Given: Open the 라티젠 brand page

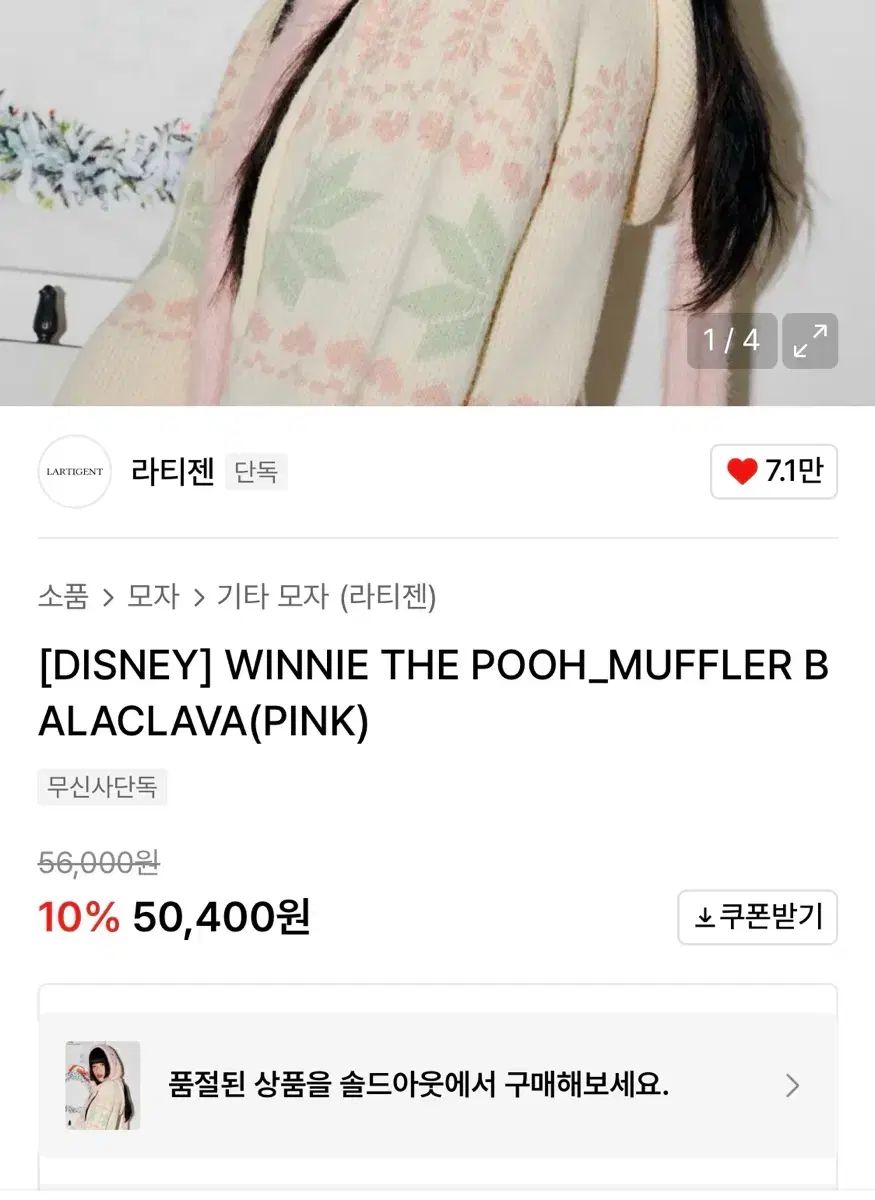Looking at the screenshot, I should coord(172,472).
